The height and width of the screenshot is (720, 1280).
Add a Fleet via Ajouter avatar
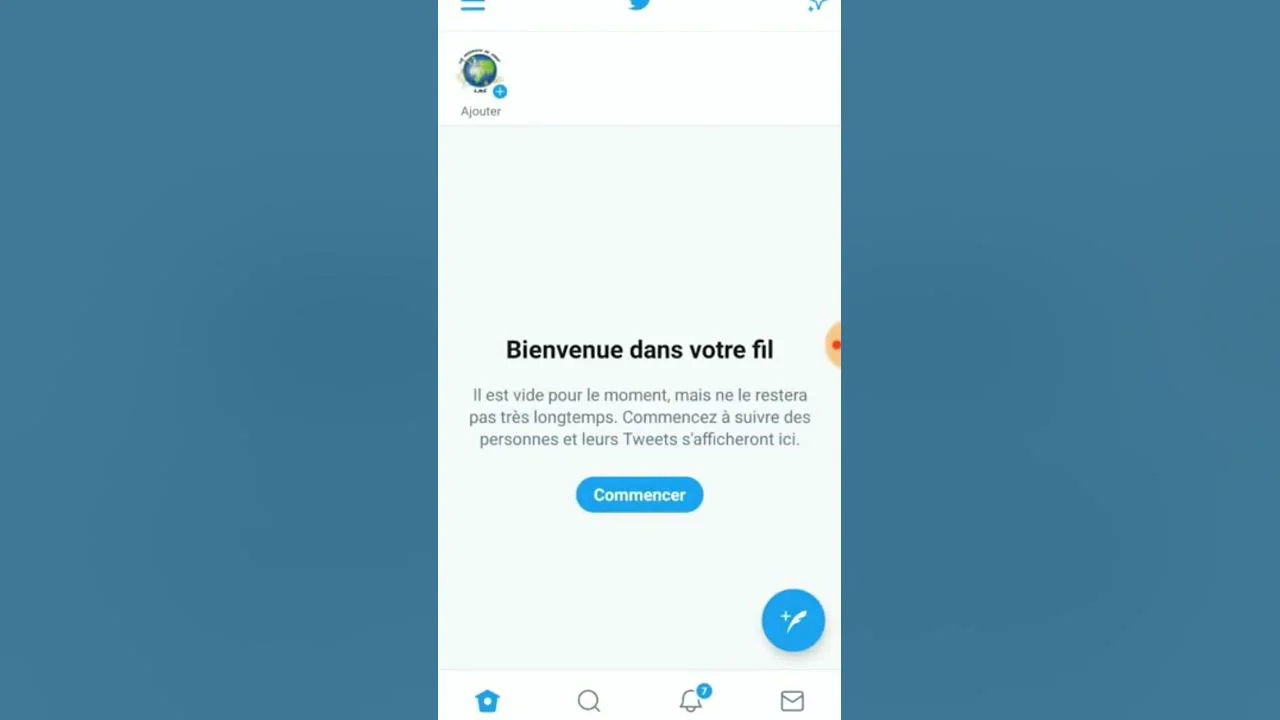click(481, 73)
